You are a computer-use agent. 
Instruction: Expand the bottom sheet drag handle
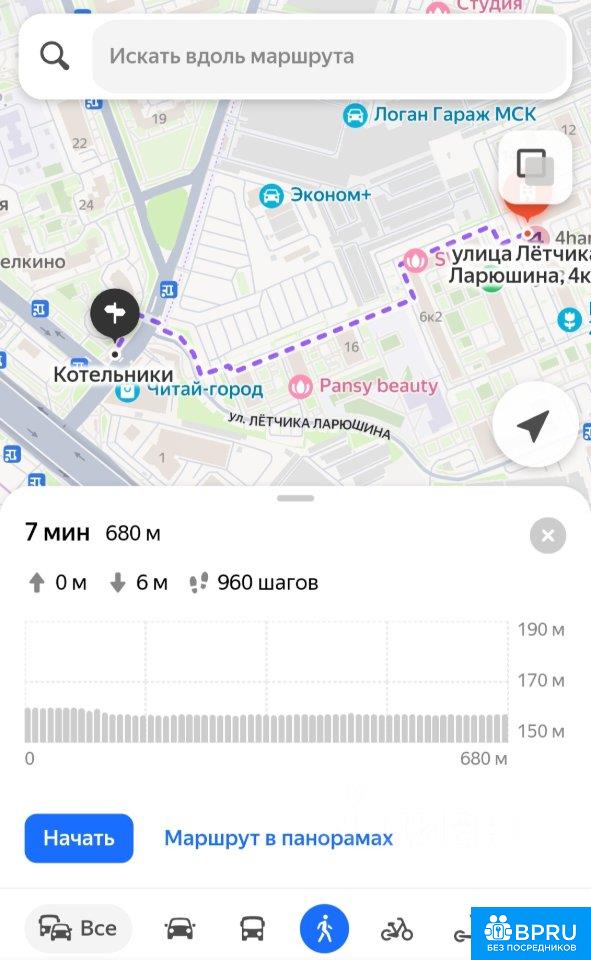click(295, 498)
